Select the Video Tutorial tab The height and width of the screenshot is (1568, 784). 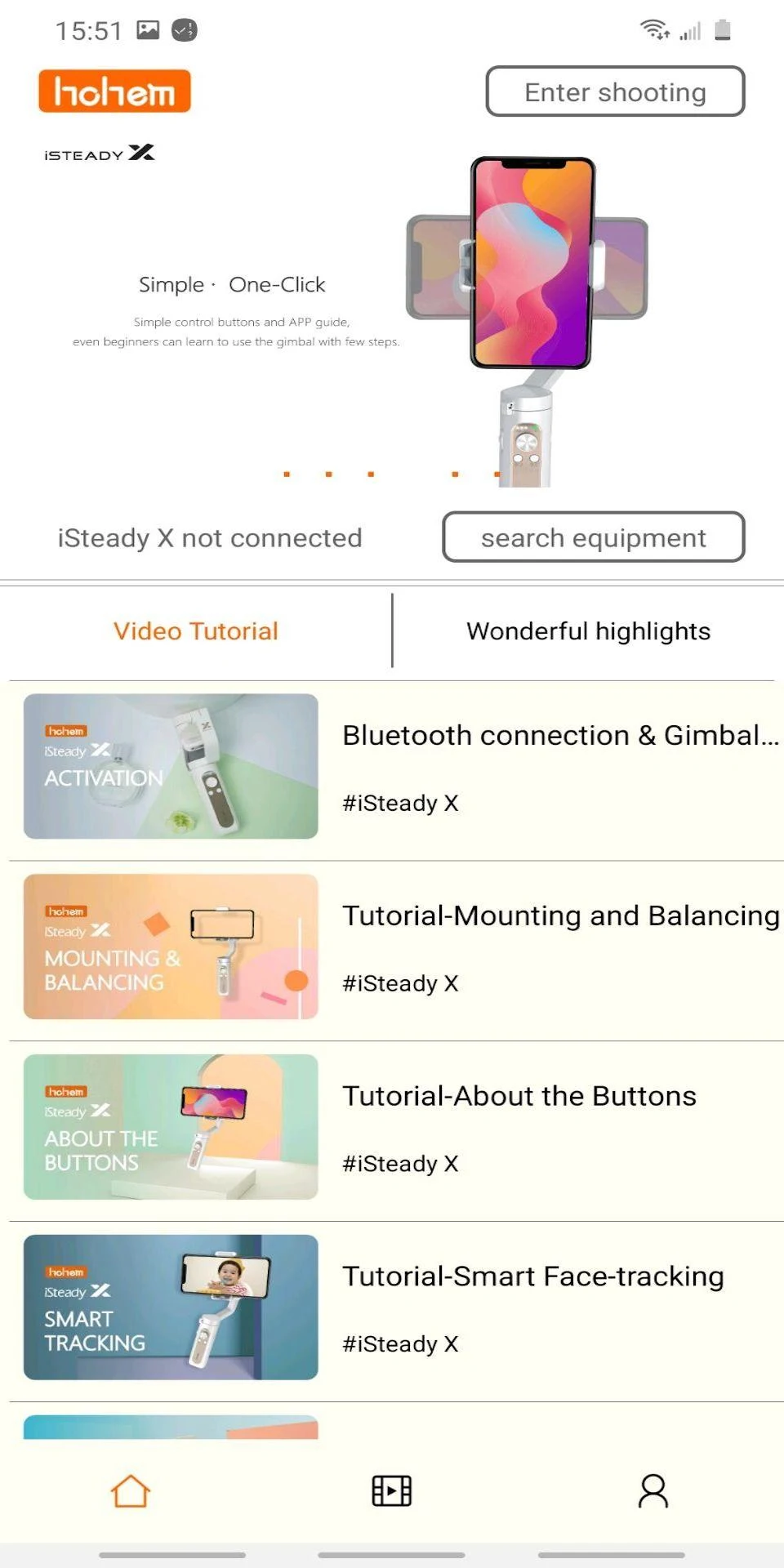(196, 631)
